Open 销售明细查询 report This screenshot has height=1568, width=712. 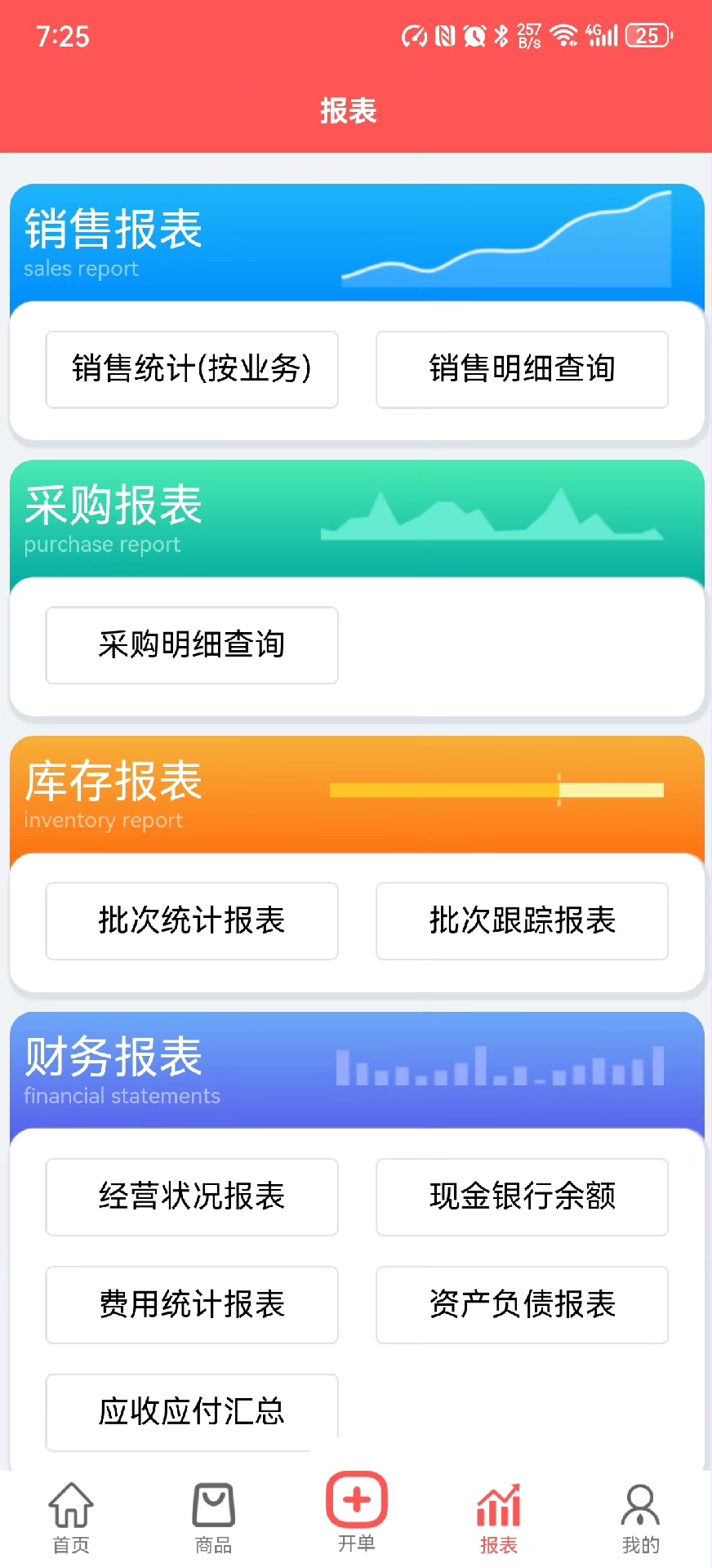click(x=522, y=369)
